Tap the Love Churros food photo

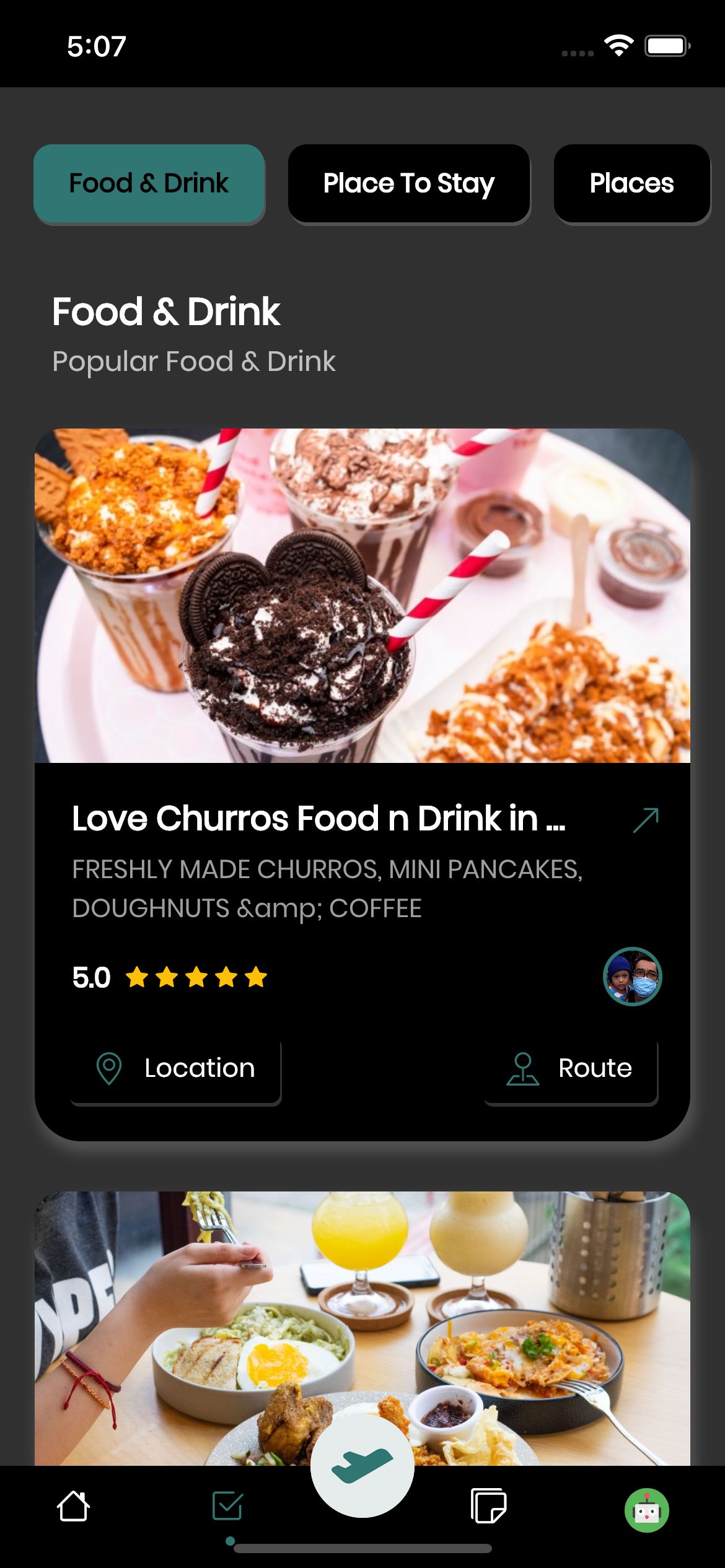(x=362, y=595)
